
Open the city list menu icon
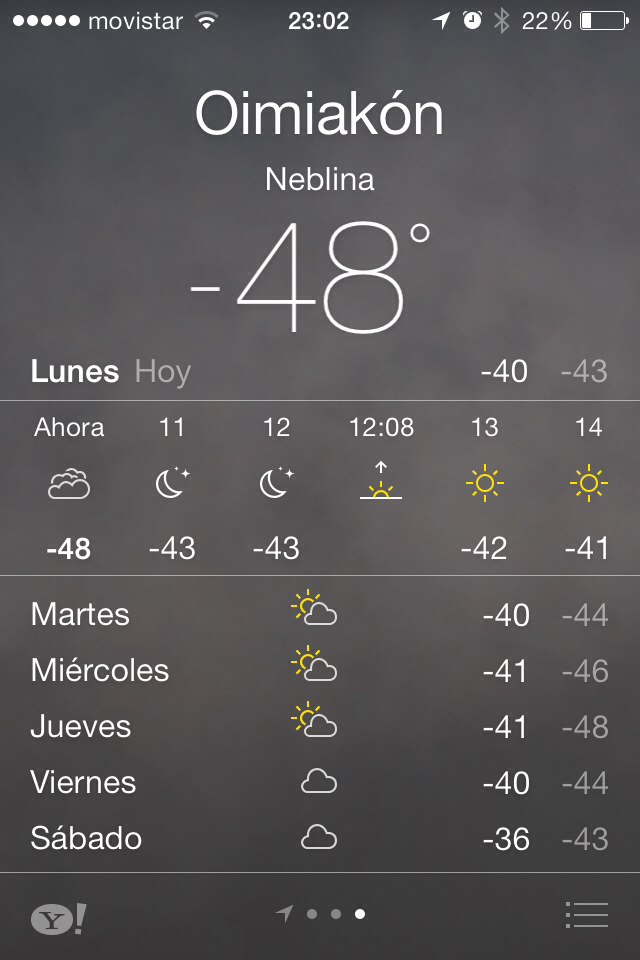click(x=586, y=915)
